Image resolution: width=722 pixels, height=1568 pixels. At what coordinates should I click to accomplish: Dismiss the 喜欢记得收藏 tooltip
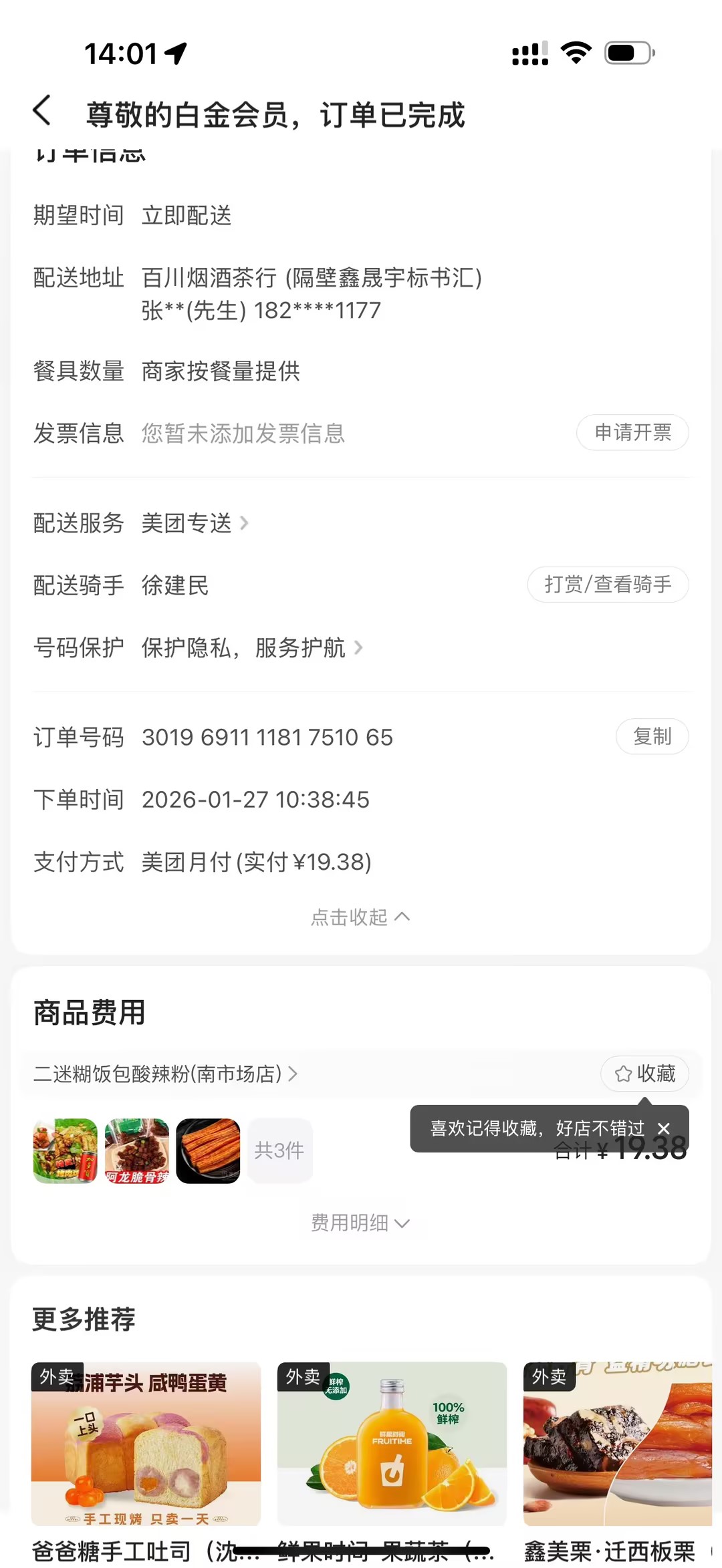pyautogui.click(x=664, y=1128)
